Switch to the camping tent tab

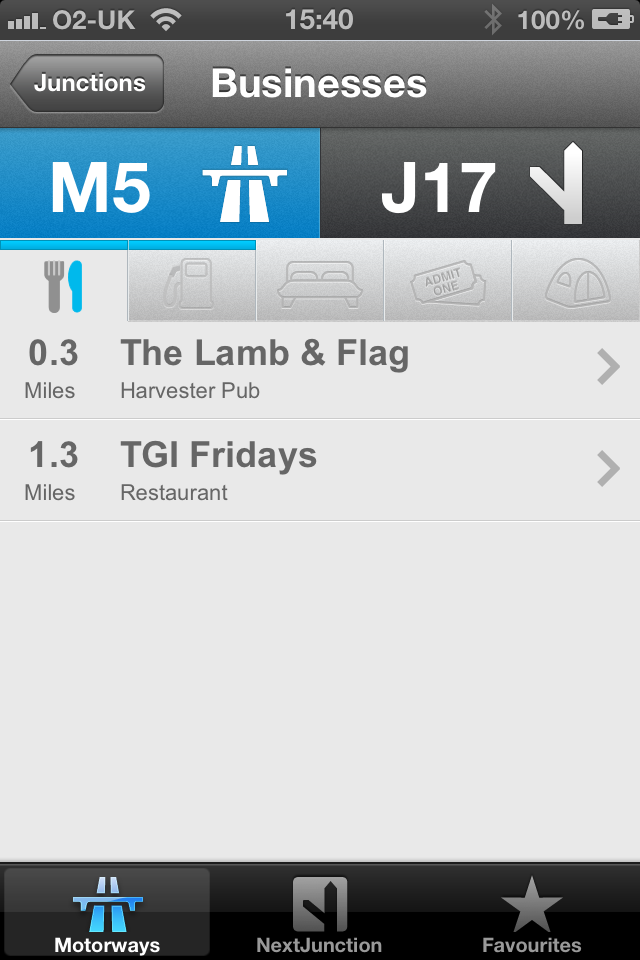[576, 281]
